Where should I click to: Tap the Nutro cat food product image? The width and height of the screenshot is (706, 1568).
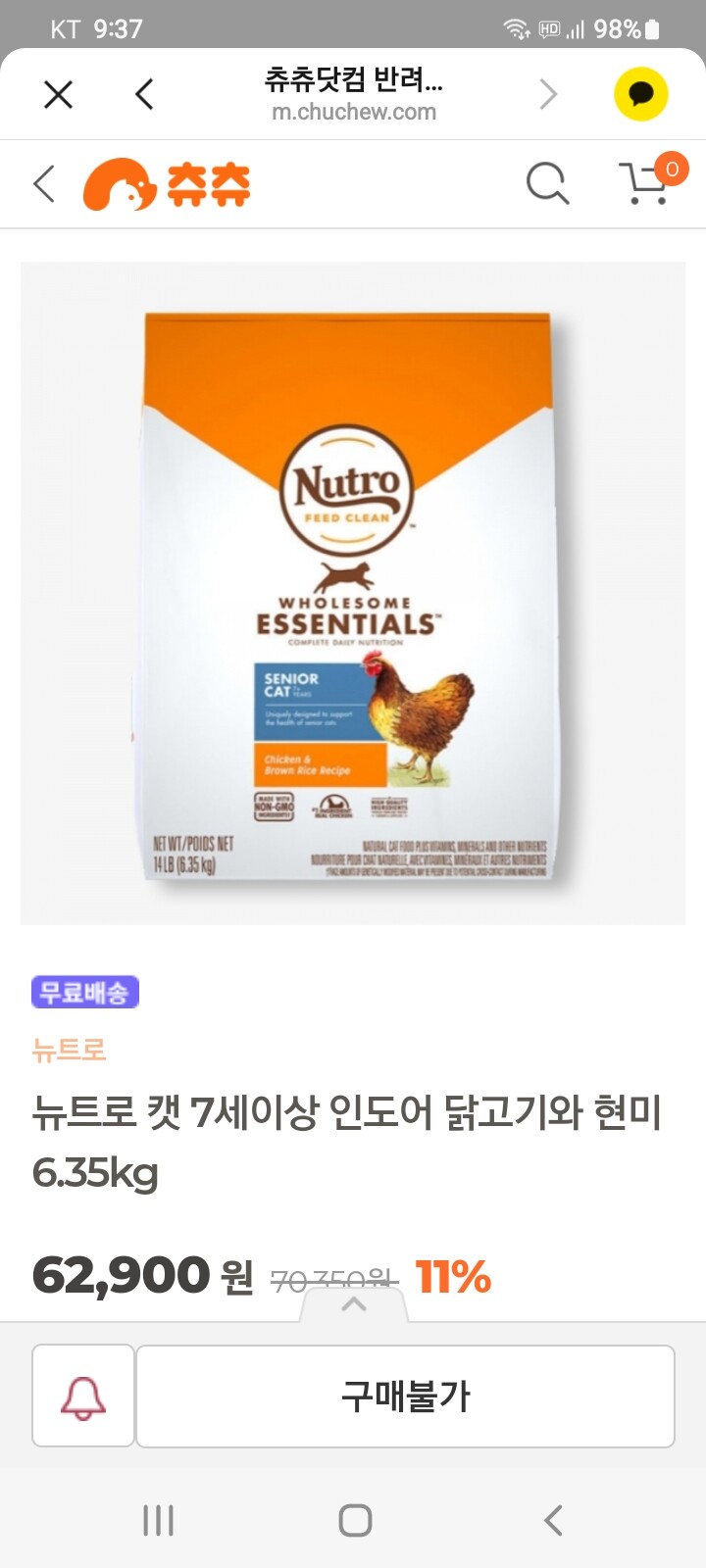pos(353,590)
